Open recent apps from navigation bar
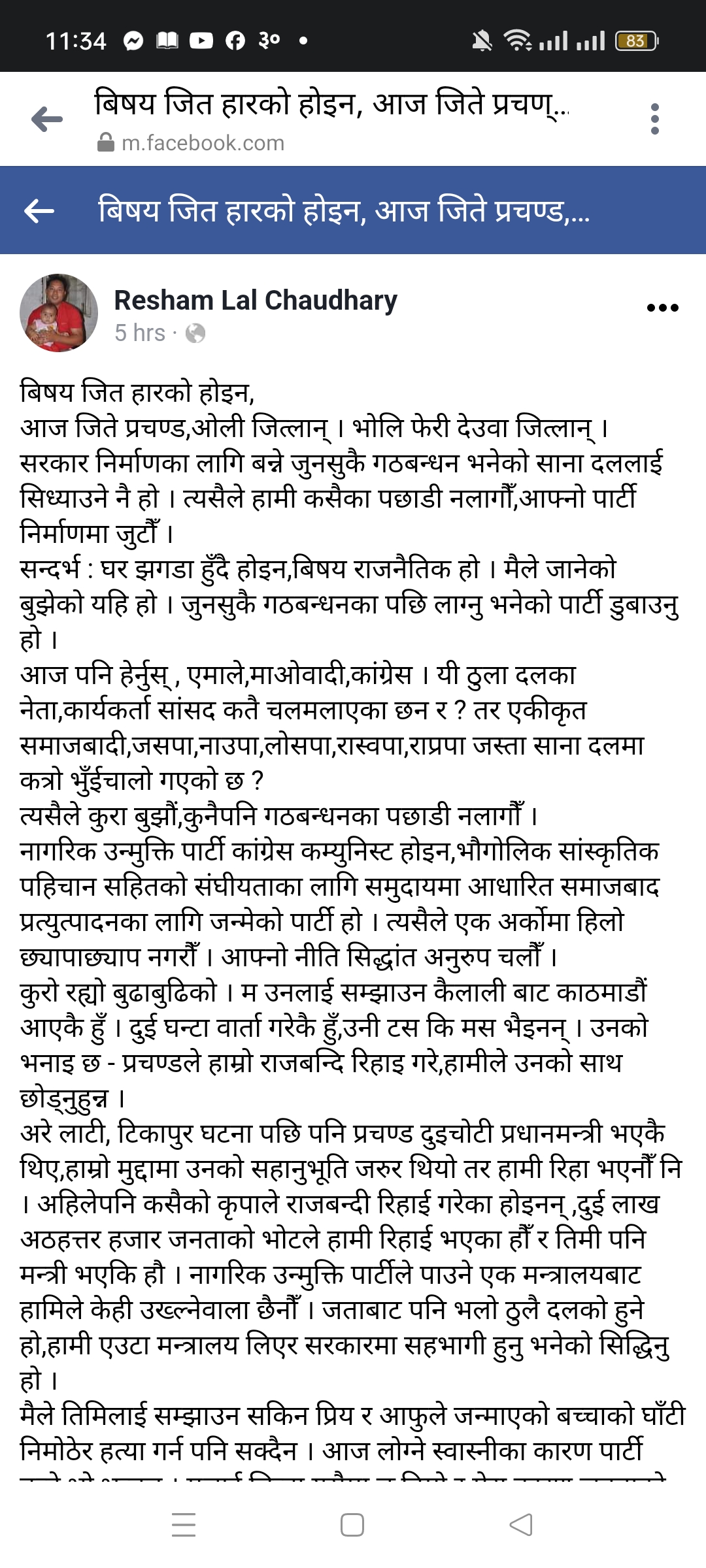This screenshot has height=1568, width=706. click(184, 1524)
